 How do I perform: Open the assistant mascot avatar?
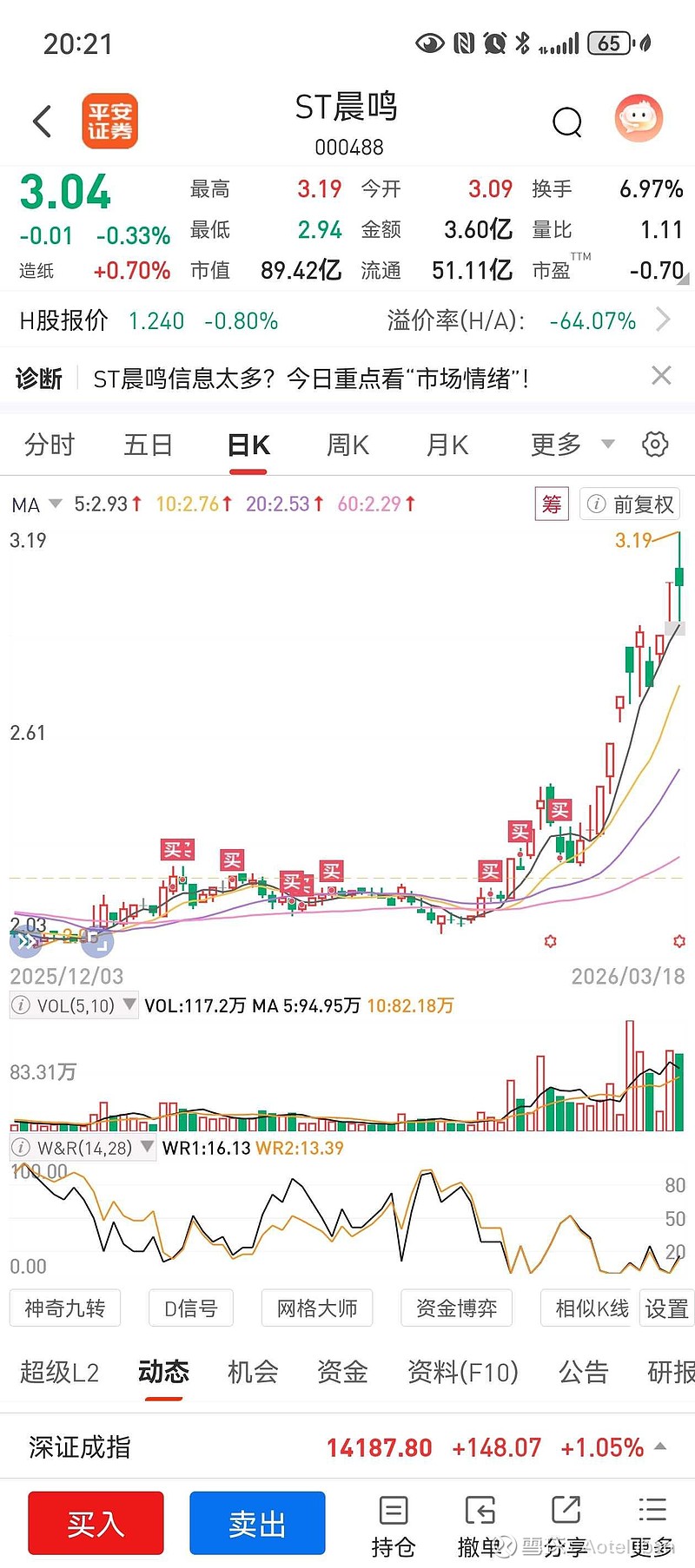point(639,119)
